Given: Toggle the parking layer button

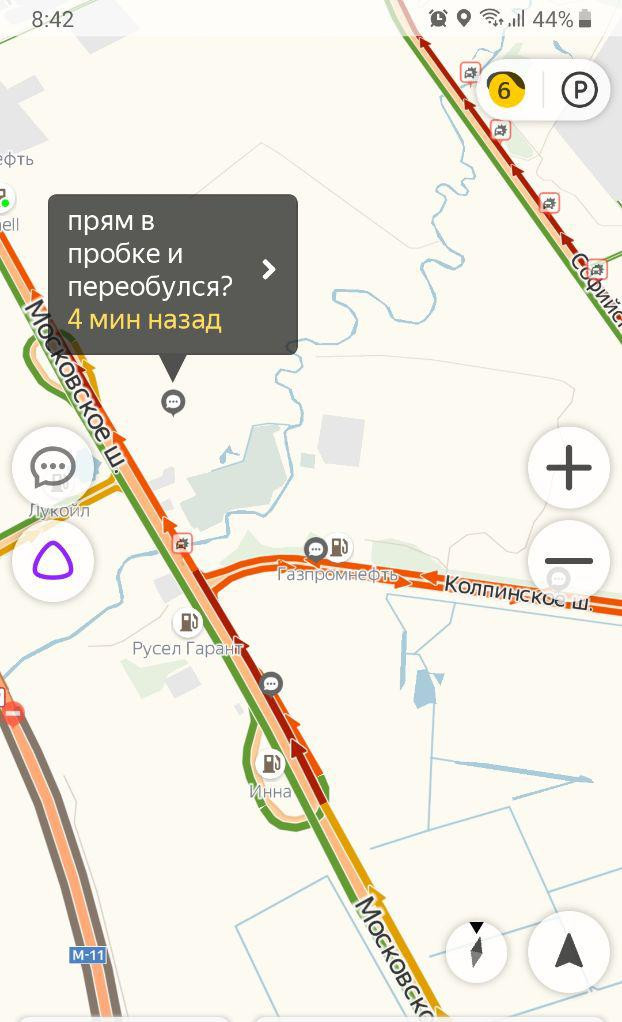Looking at the screenshot, I should click(x=579, y=90).
